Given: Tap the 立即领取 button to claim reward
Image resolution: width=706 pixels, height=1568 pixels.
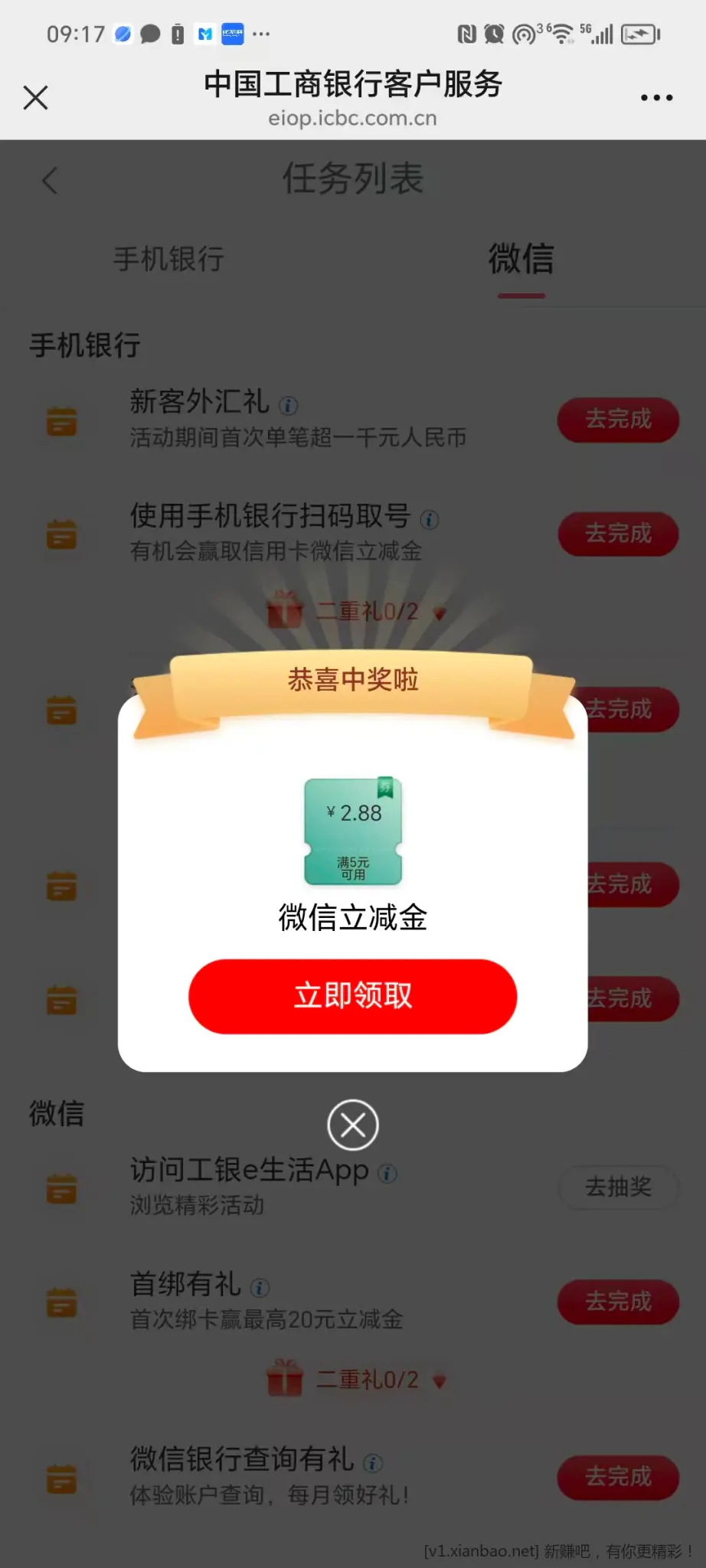Looking at the screenshot, I should [x=352, y=996].
